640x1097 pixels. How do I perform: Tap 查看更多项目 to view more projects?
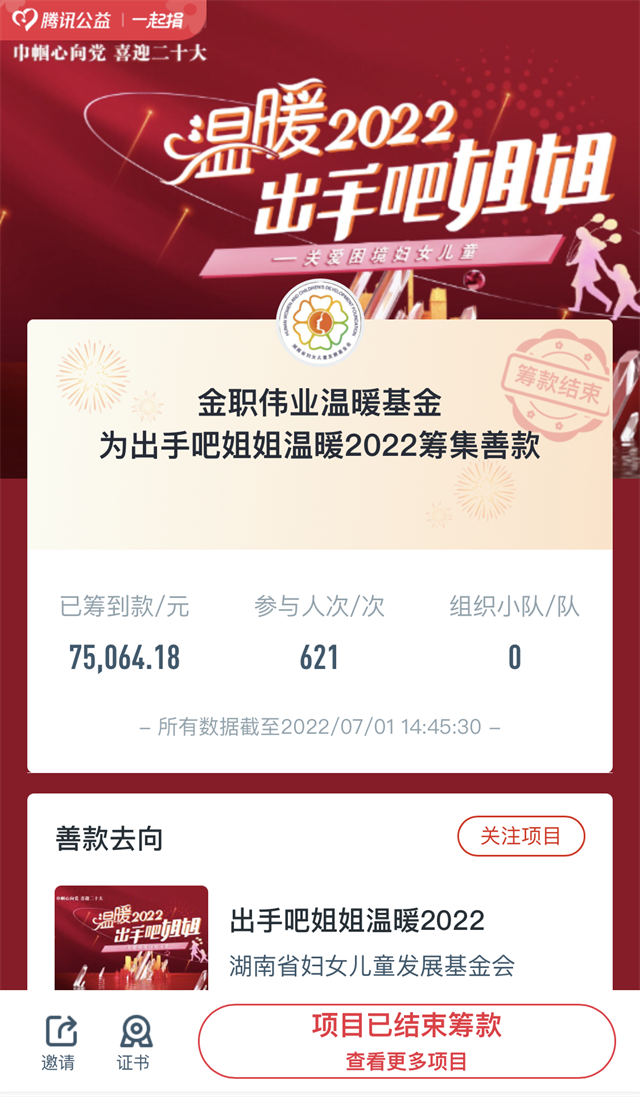(406, 1062)
